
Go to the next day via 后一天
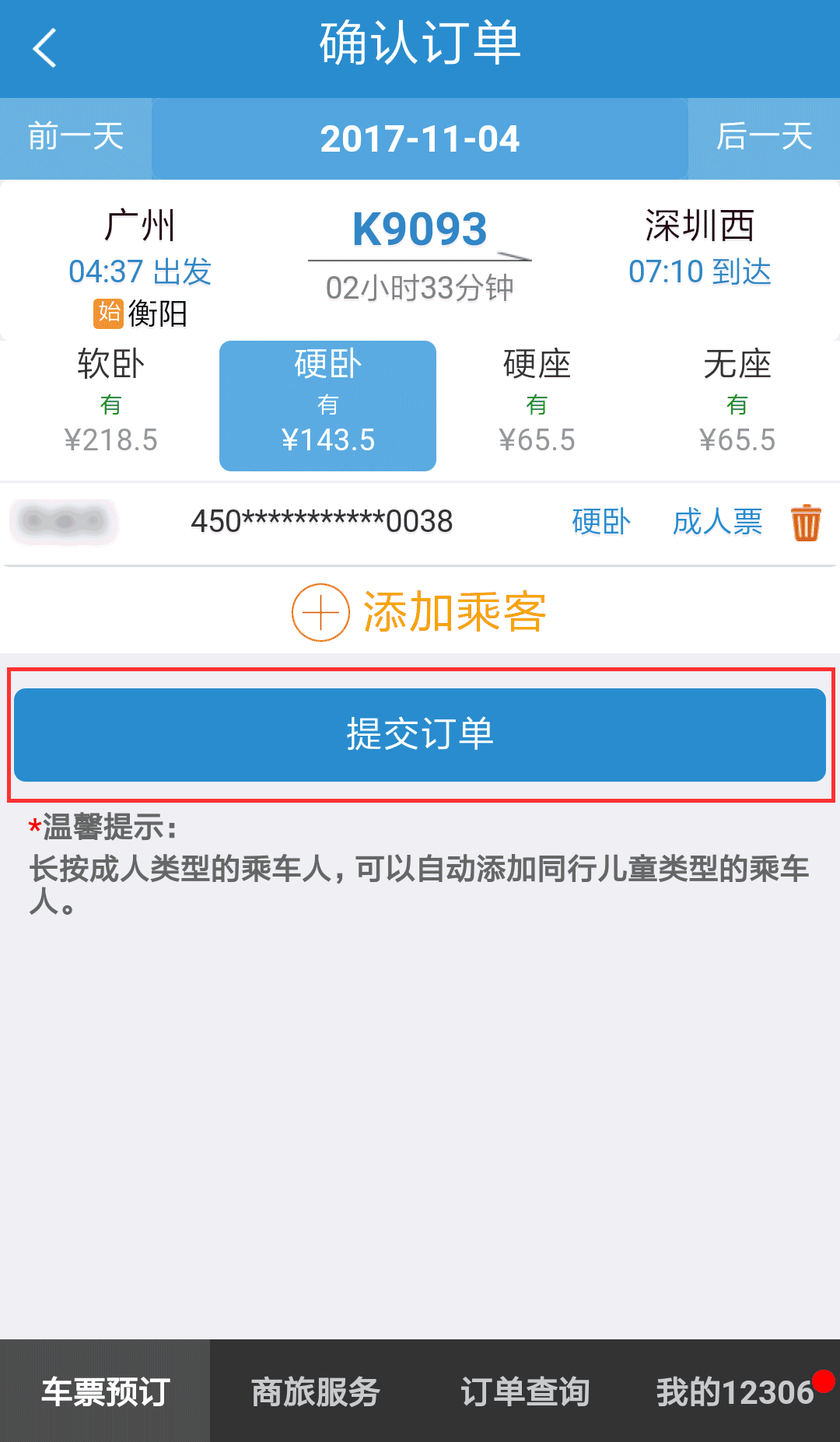pos(763,138)
